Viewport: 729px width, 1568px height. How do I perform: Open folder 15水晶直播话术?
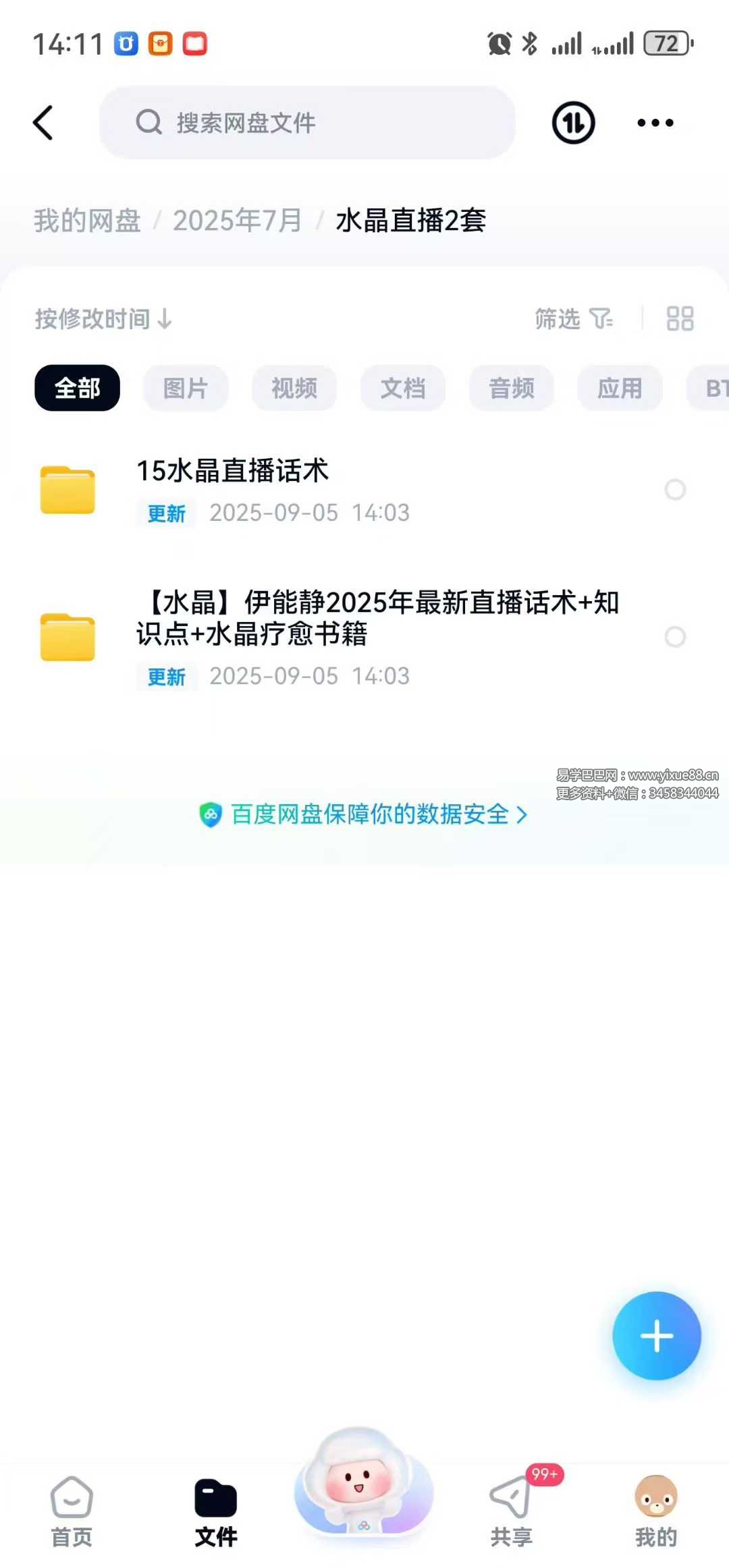click(x=233, y=471)
